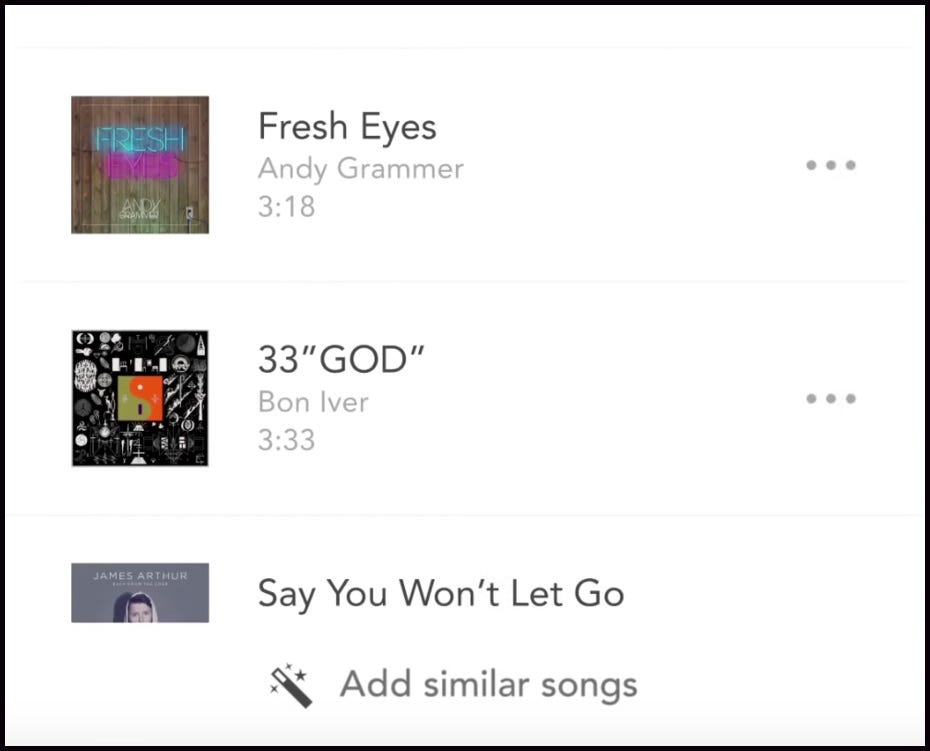
Task: Play Fresh Eyes by Andy Grammer
Action: coord(347,128)
